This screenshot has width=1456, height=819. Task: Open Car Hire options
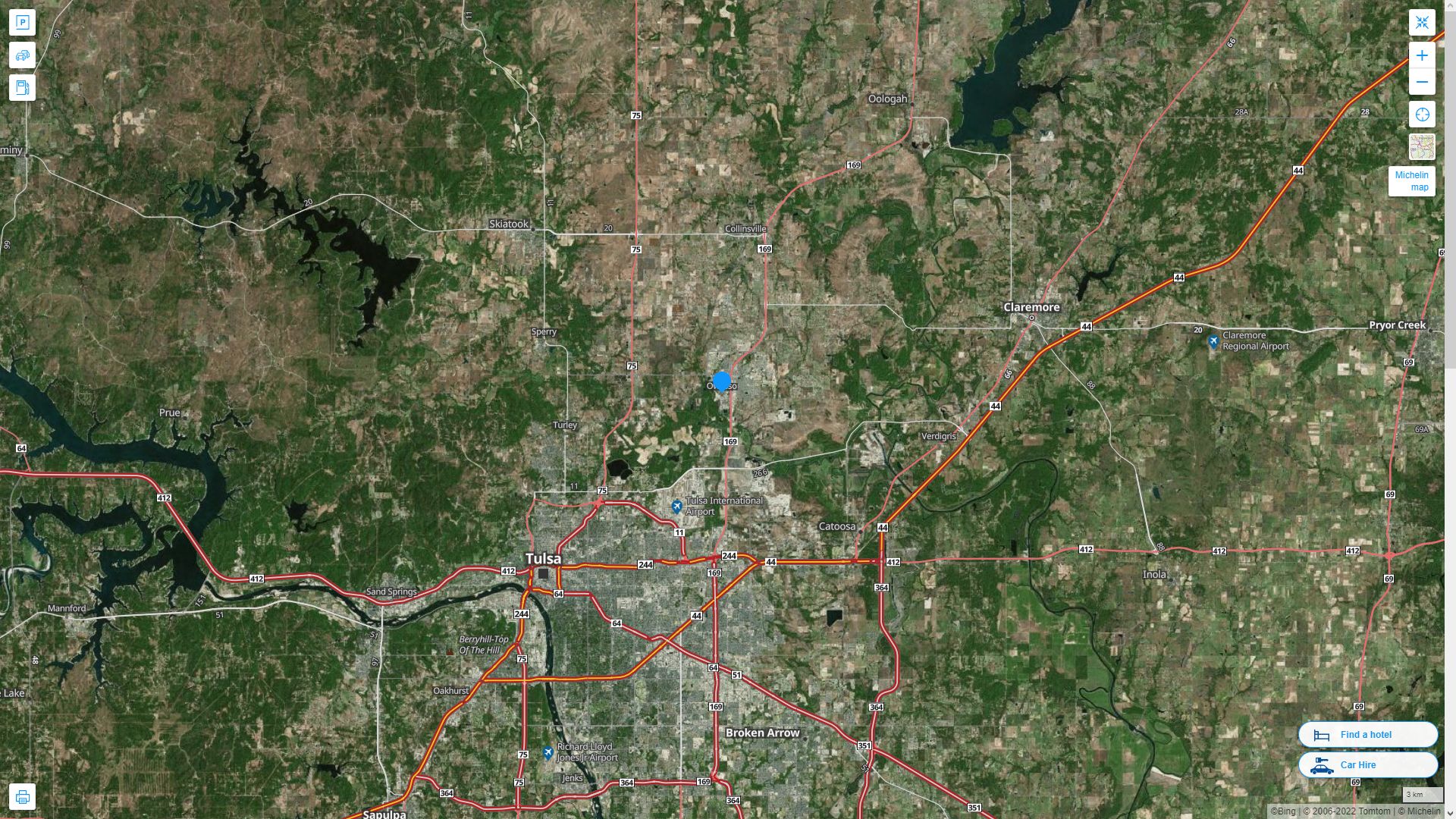pos(1367,765)
